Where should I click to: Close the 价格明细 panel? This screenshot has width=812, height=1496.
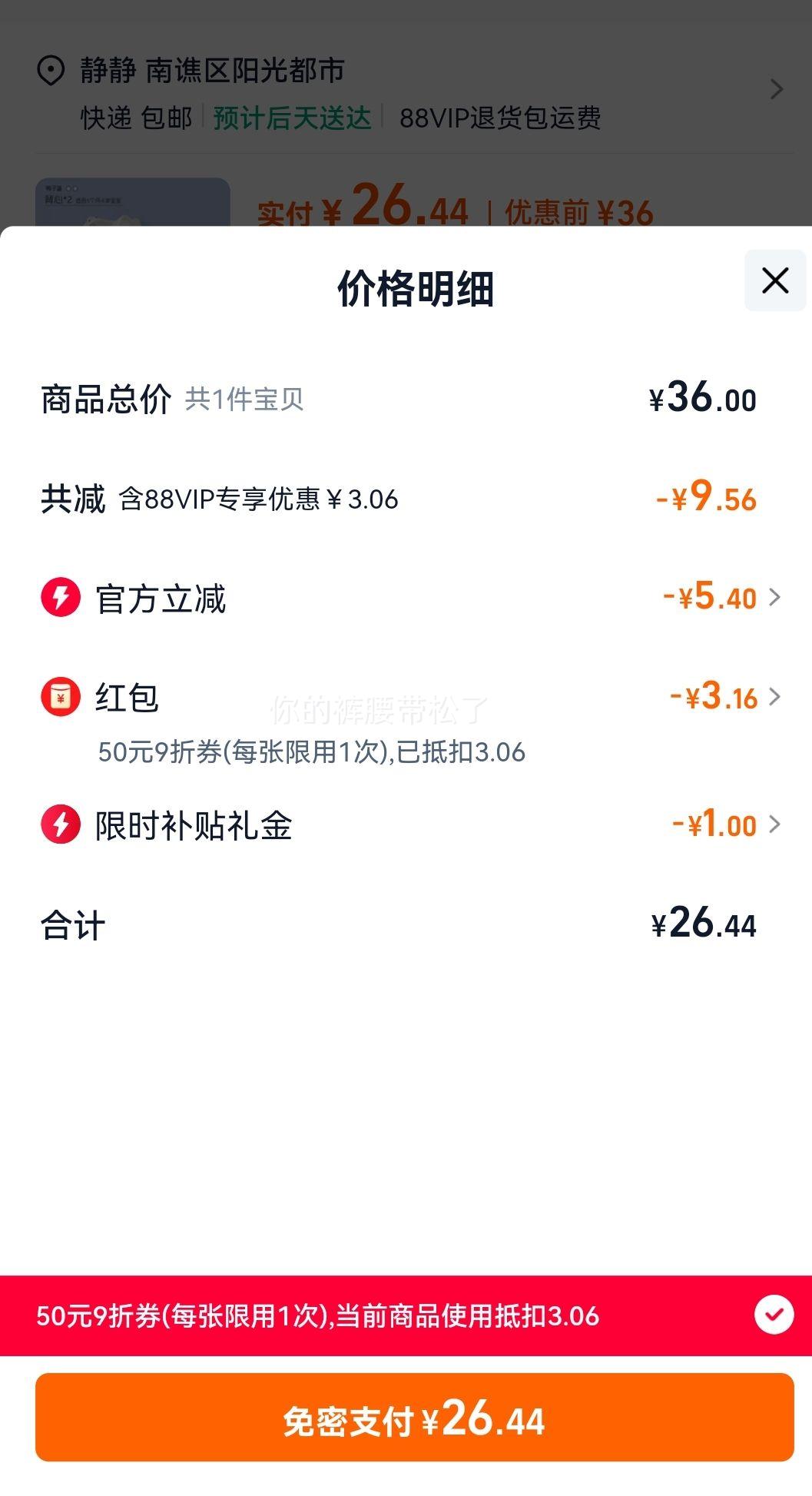[775, 280]
